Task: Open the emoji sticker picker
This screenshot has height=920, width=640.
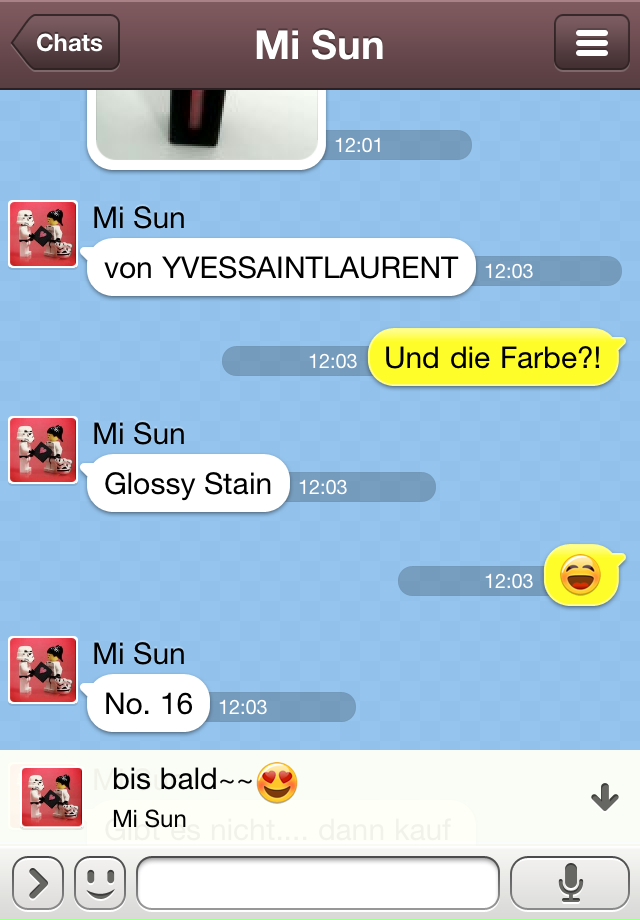Action: pyautogui.click(x=100, y=883)
